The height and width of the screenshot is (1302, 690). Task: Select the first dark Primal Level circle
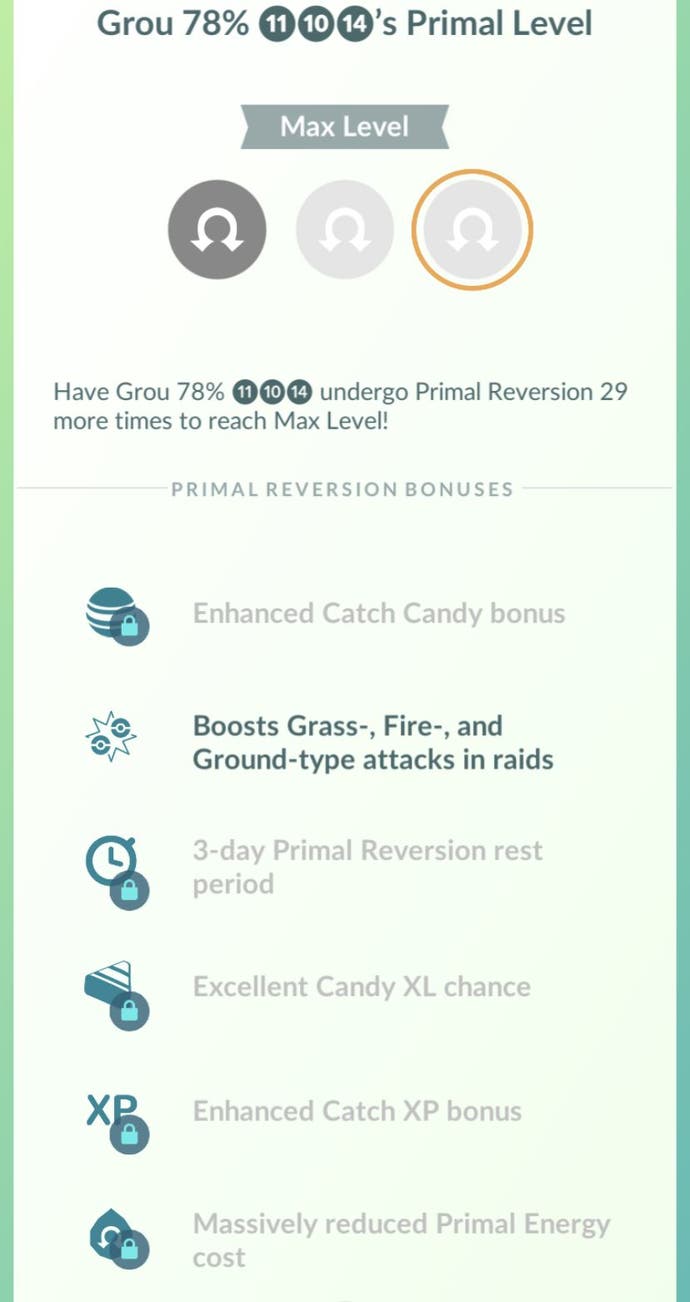point(217,230)
